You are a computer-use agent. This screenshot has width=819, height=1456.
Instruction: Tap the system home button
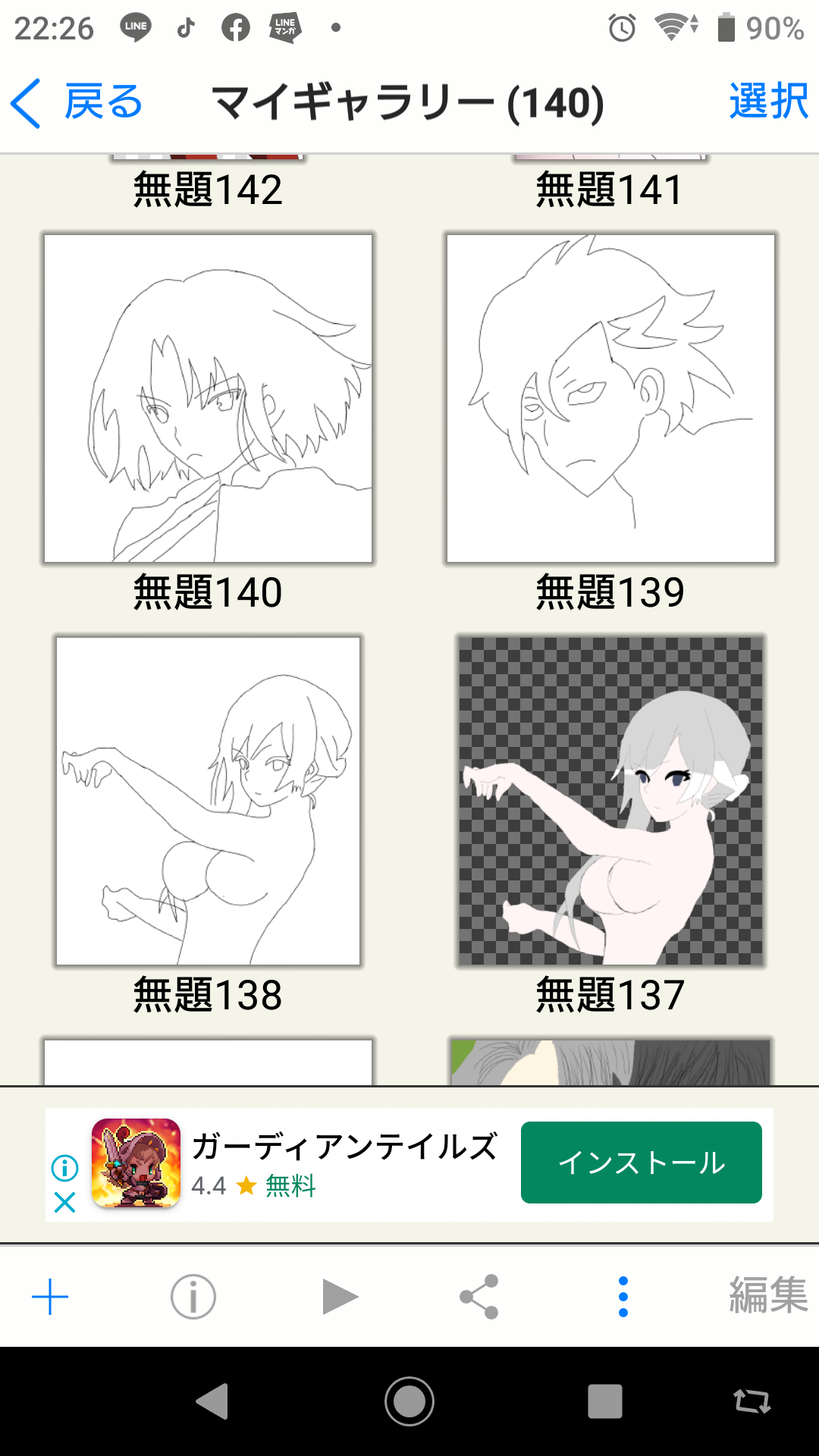409,1401
